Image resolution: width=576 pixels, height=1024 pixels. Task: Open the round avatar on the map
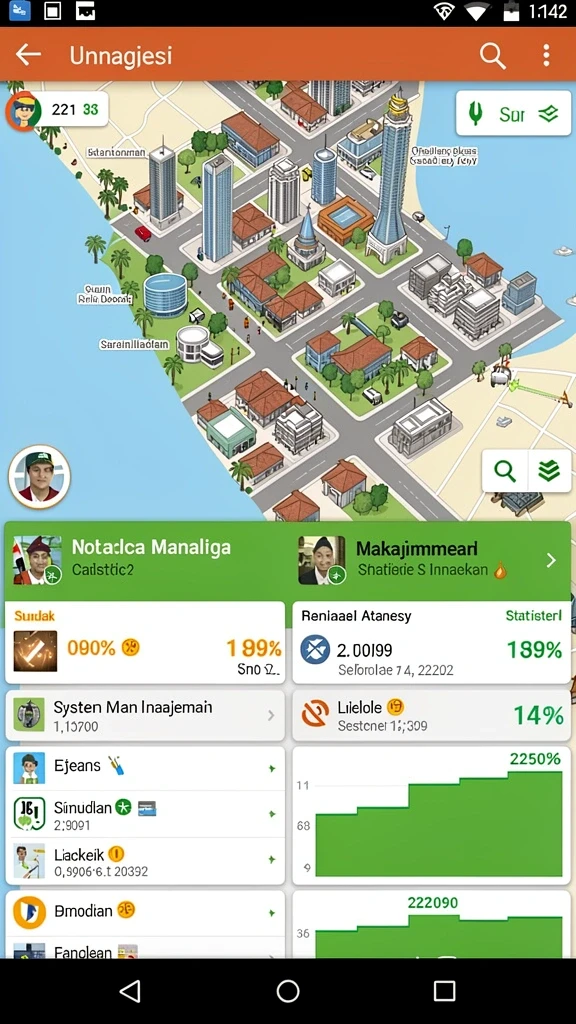point(39,477)
